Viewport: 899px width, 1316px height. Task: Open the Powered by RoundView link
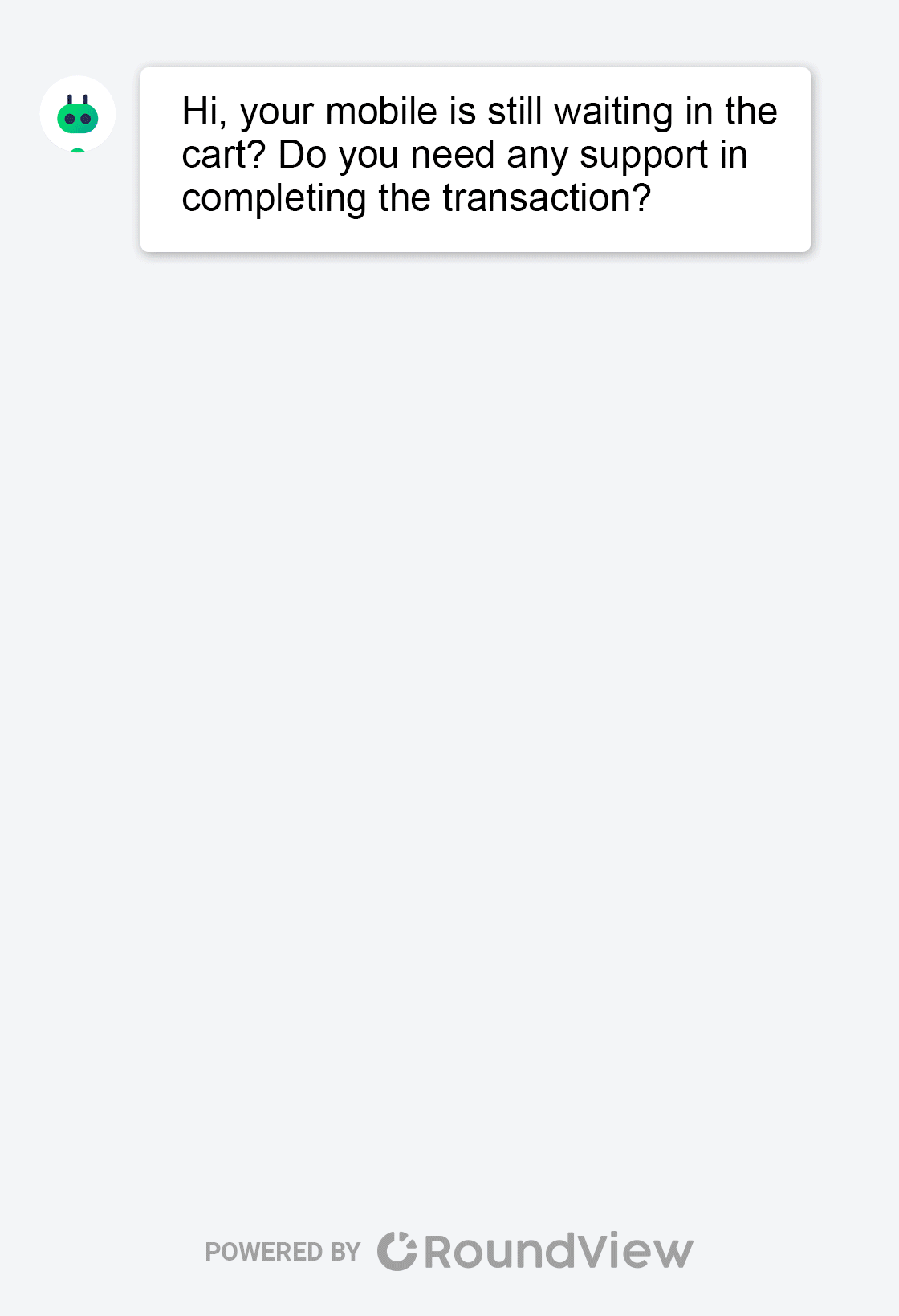(449, 1251)
